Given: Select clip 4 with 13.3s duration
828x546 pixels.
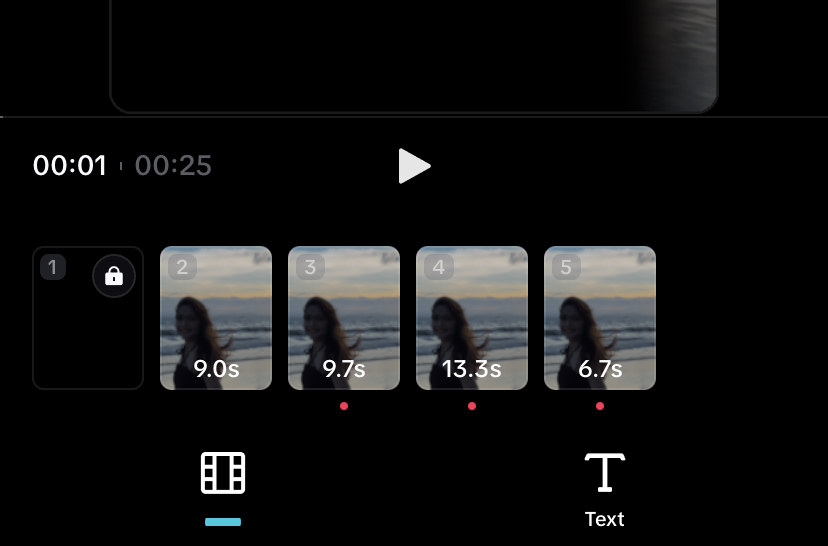Looking at the screenshot, I should pos(472,318).
